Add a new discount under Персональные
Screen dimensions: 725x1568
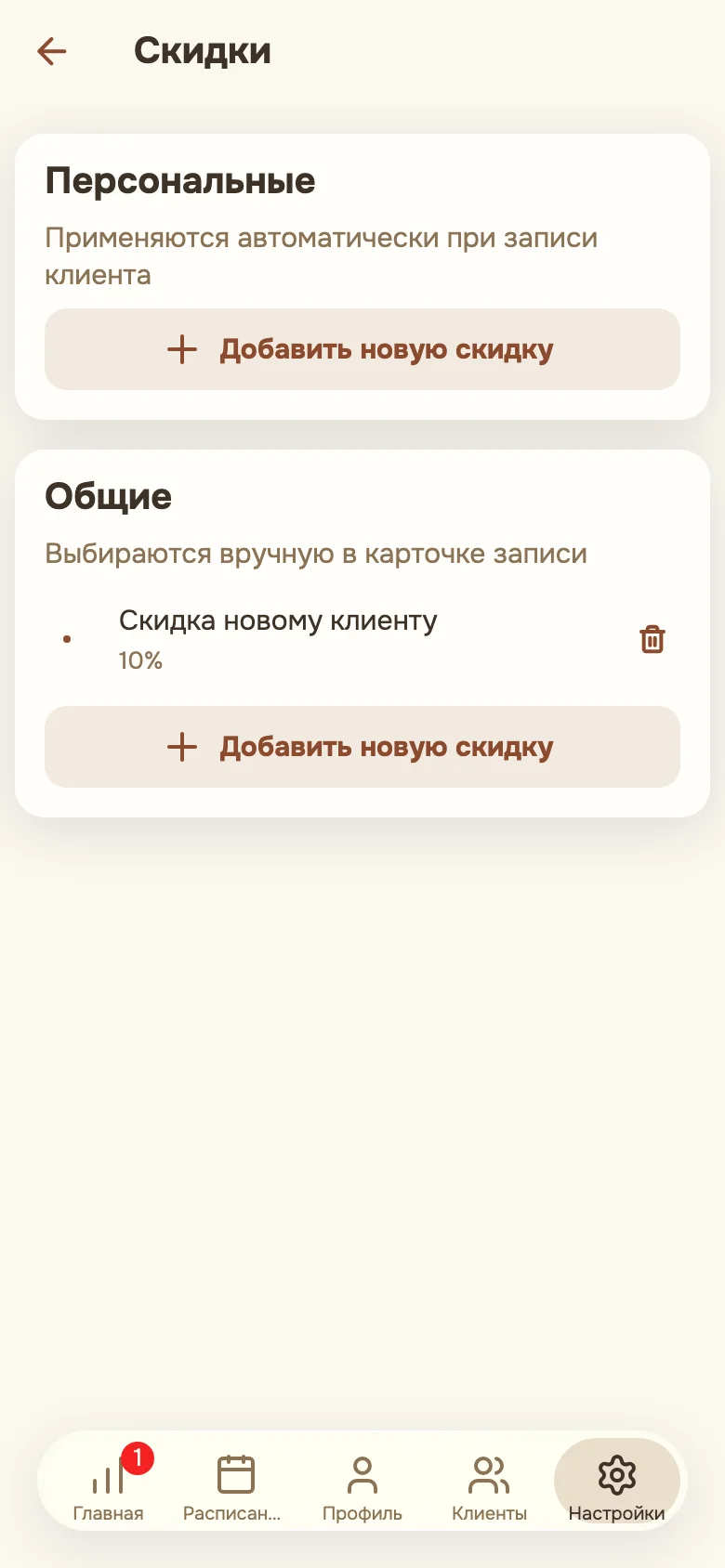[x=362, y=349]
